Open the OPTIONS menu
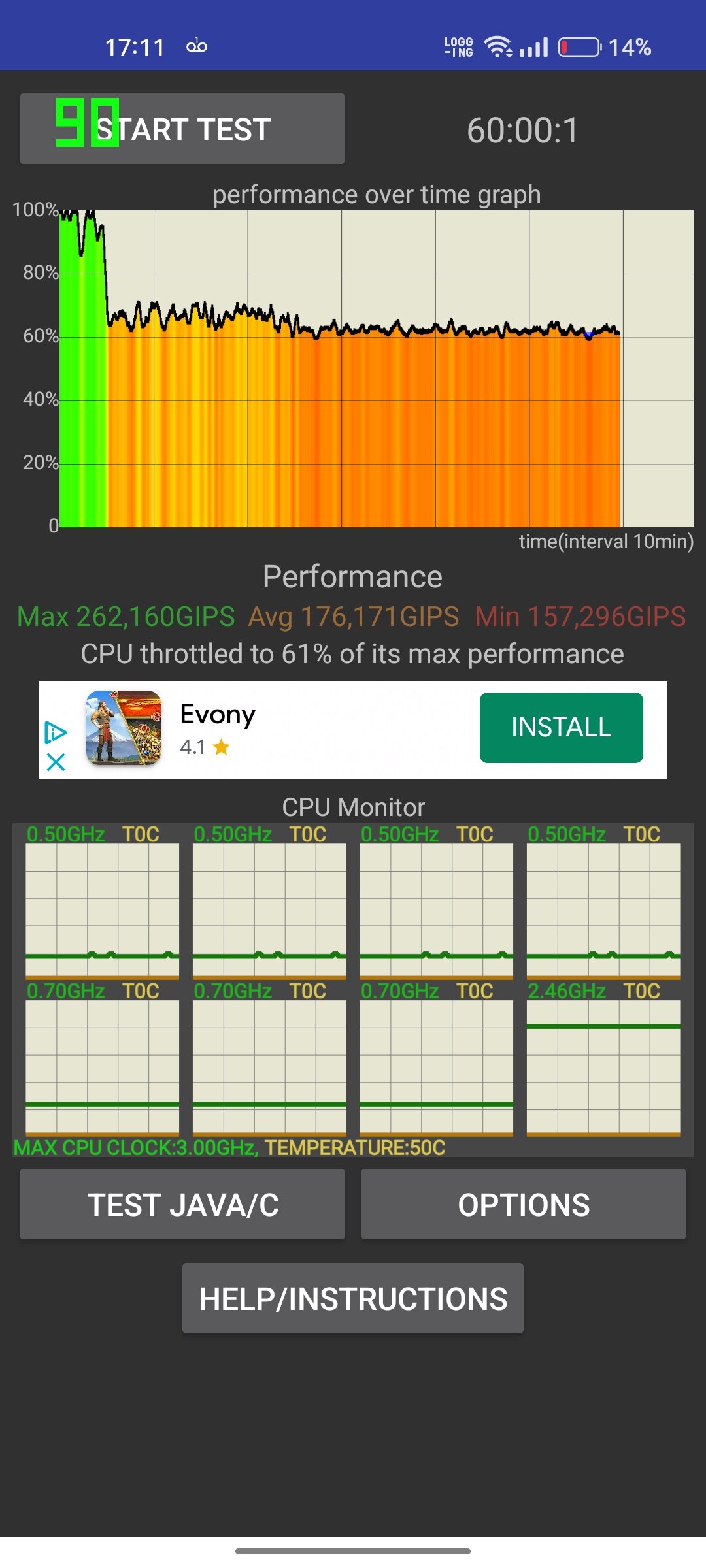The height and width of the screenshot is (1568, 706). (x=524, y=1204)
